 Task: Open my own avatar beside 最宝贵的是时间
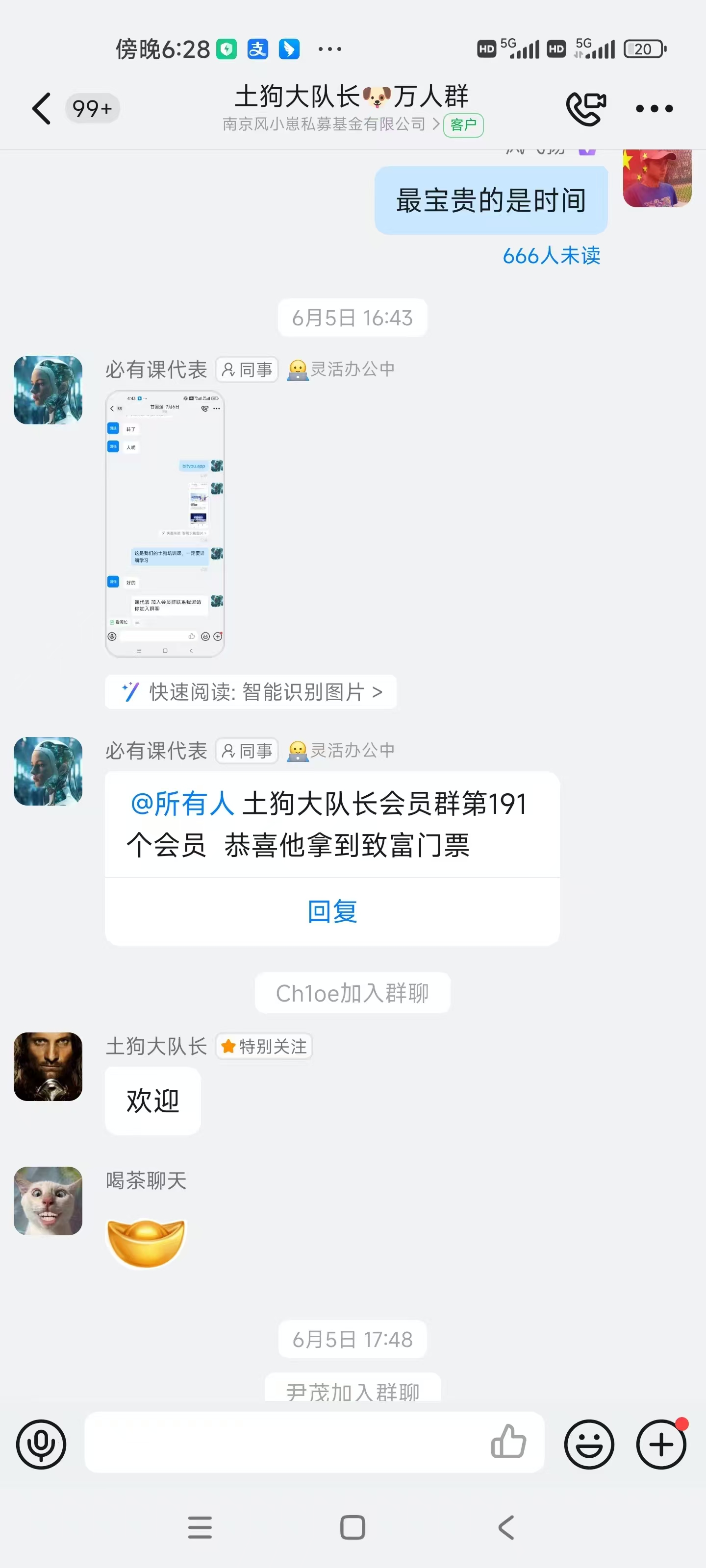click(656, 178)
